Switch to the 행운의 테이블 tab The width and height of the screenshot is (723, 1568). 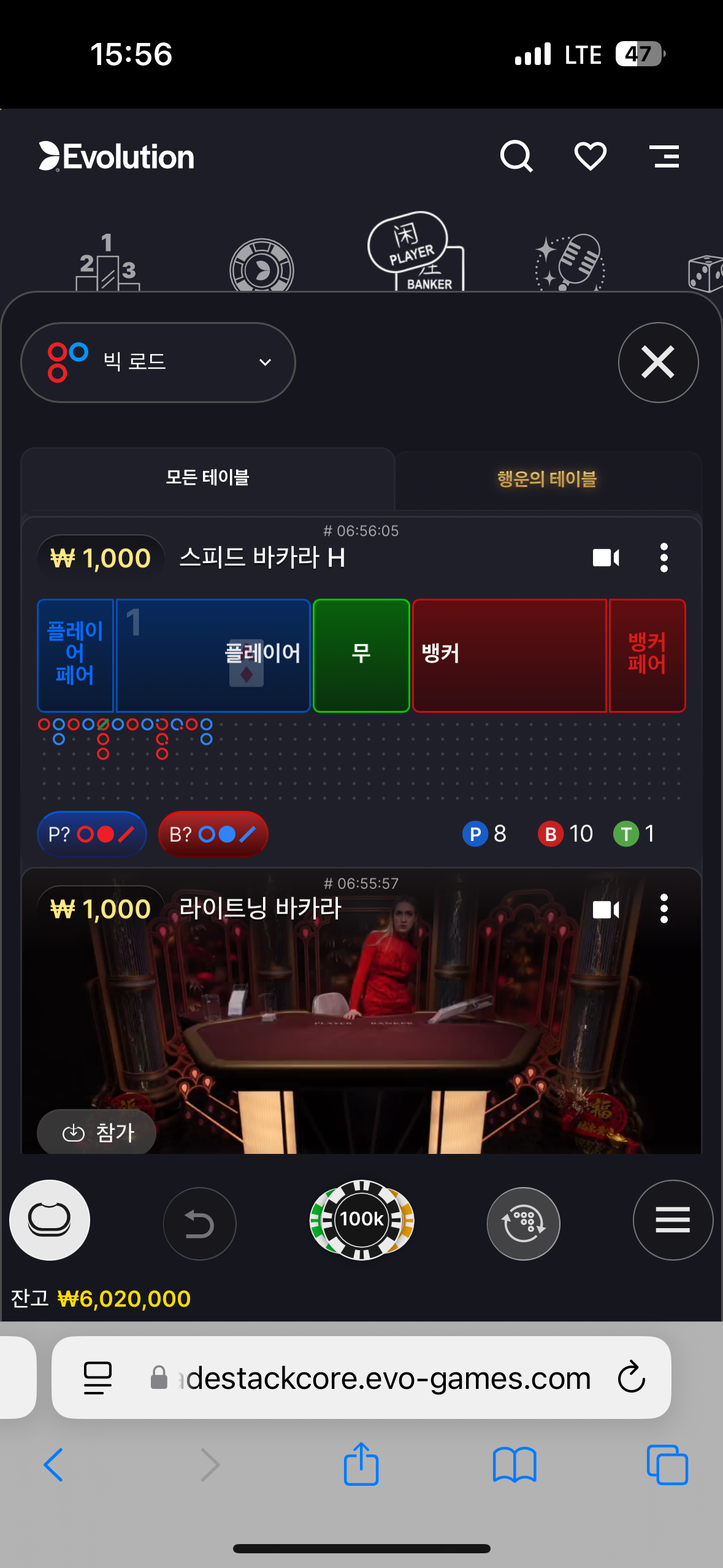[547, 478]
